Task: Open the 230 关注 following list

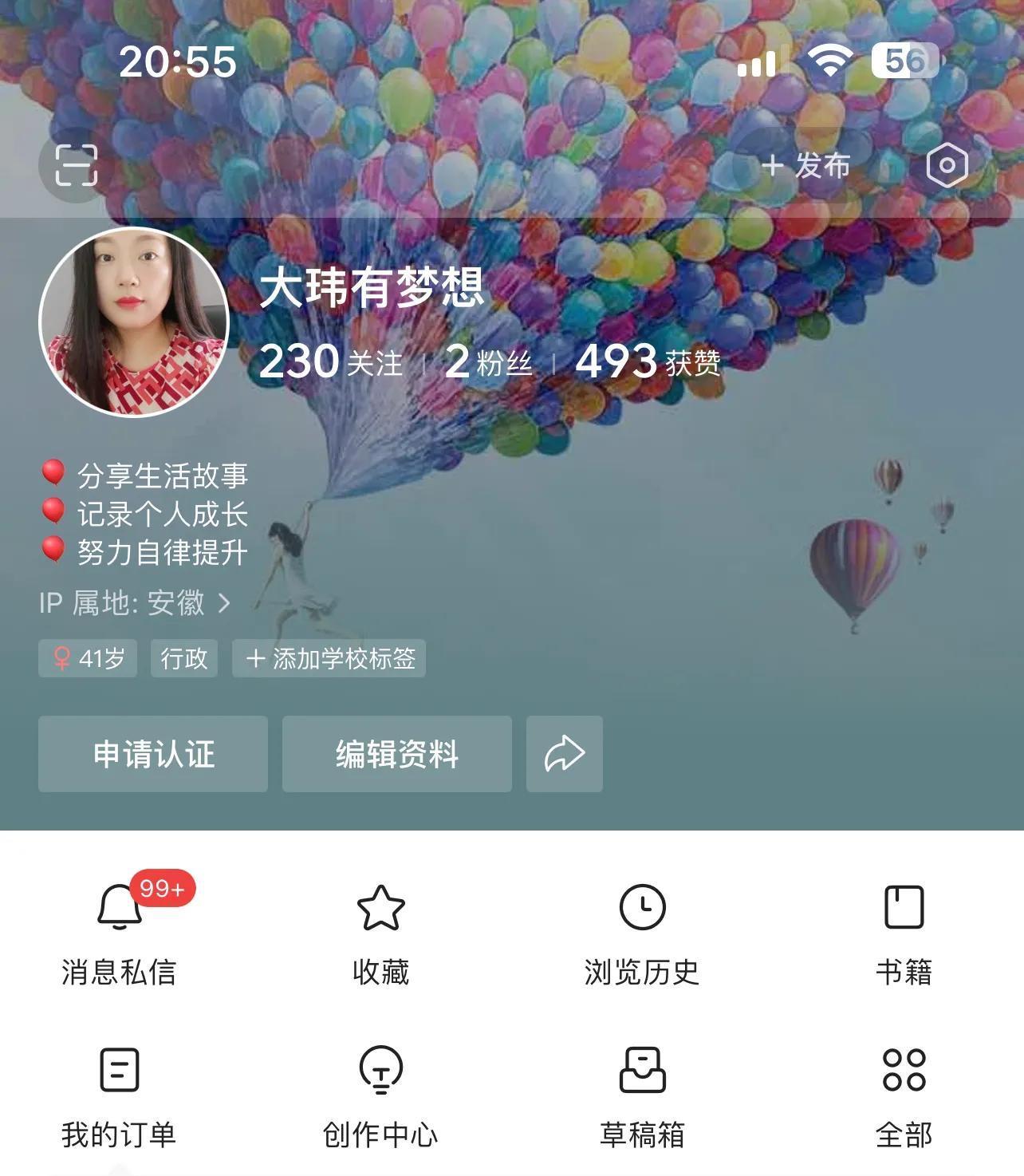Action: point(331,363)
